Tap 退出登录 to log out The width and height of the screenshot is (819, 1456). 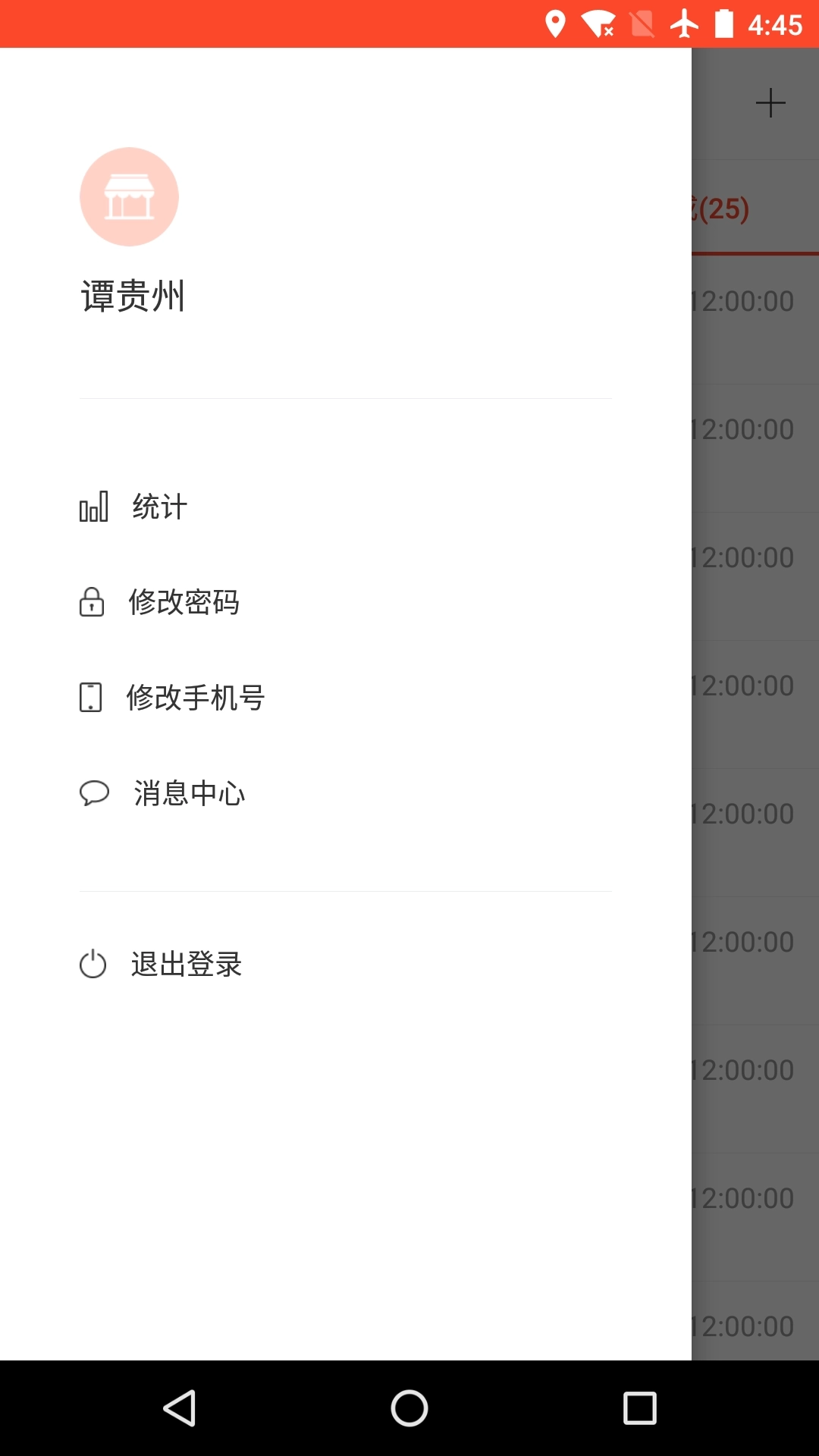[187, 965]
